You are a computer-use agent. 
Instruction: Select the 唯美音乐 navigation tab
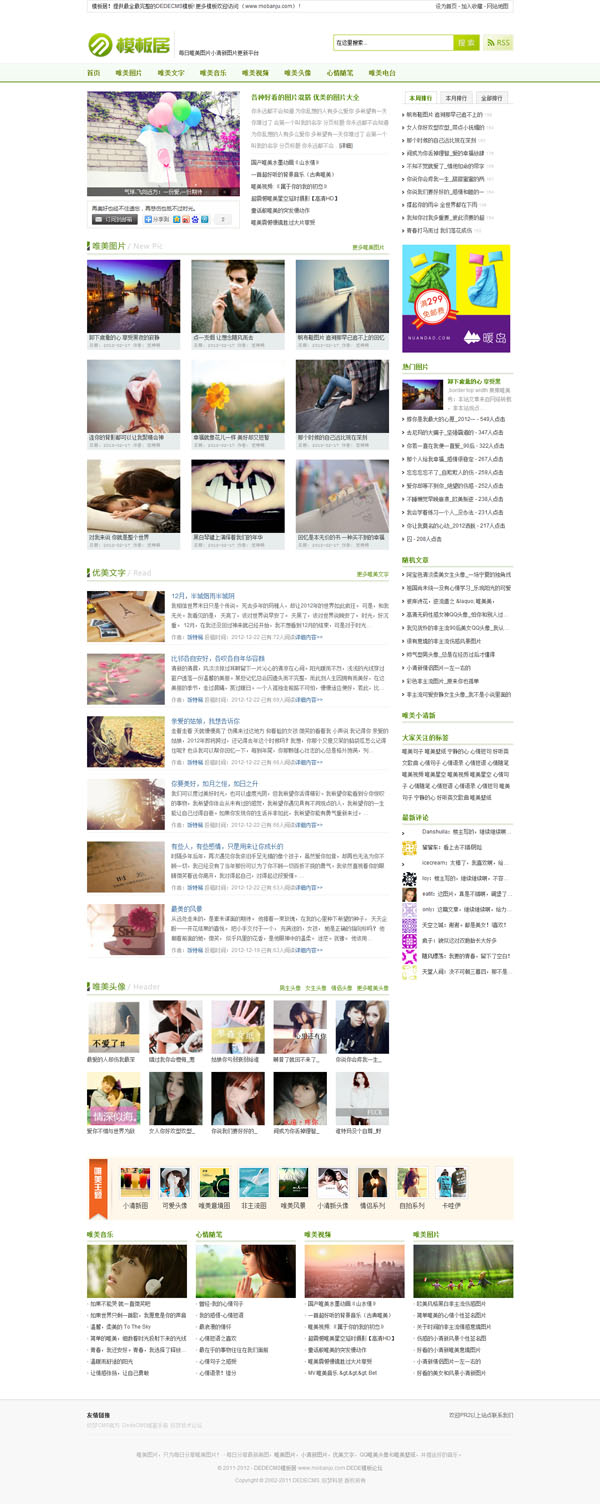213,73
